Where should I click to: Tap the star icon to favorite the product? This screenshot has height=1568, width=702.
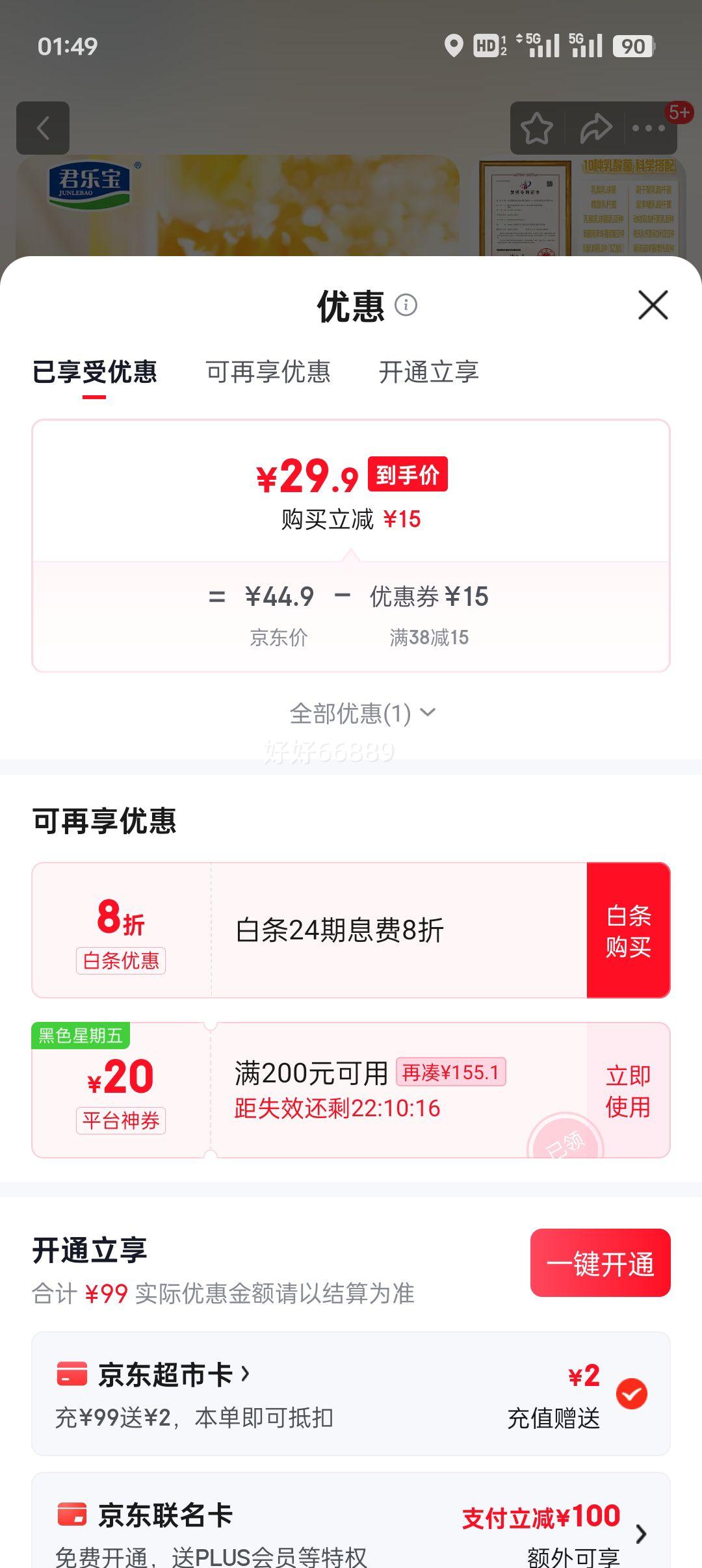537,127
